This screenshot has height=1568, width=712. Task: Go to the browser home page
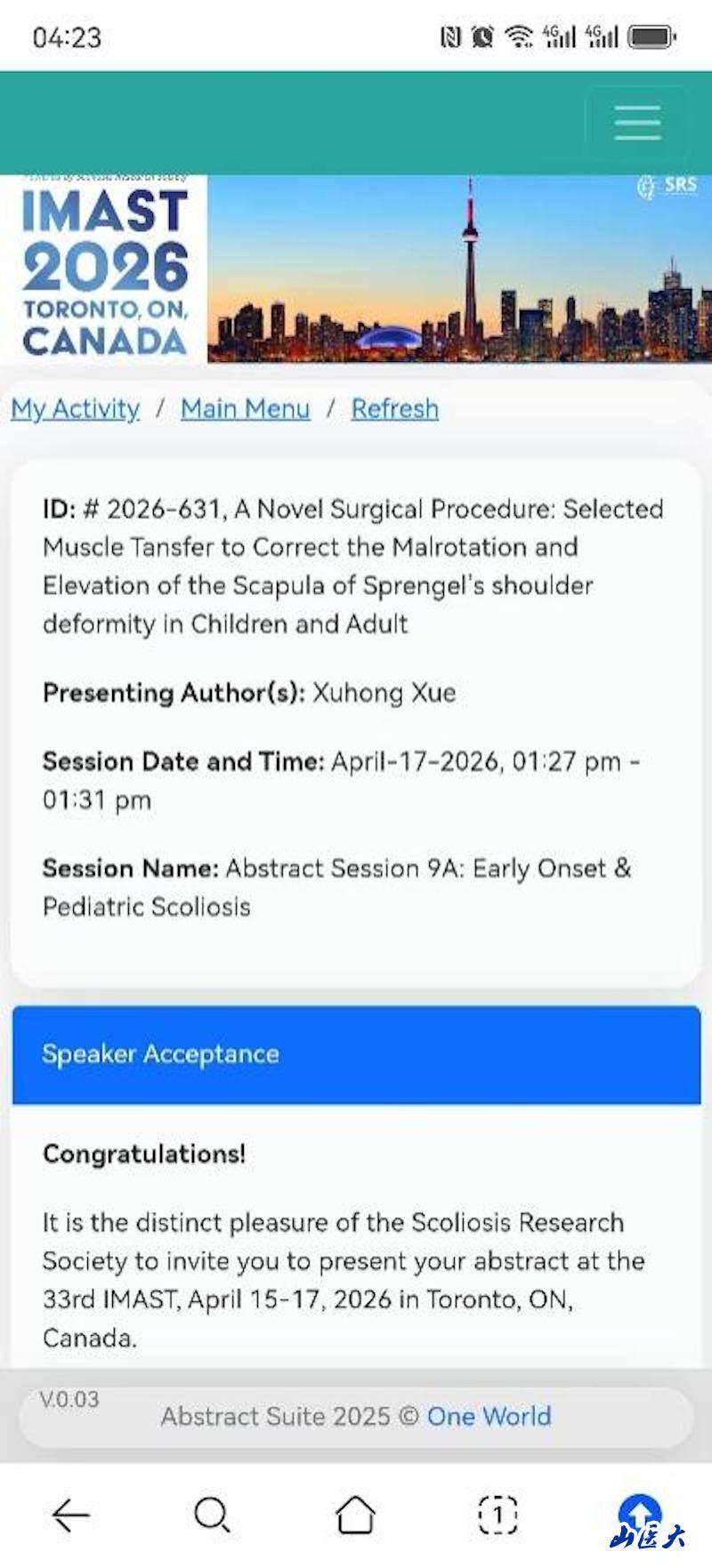click(x=355, y=1514)
